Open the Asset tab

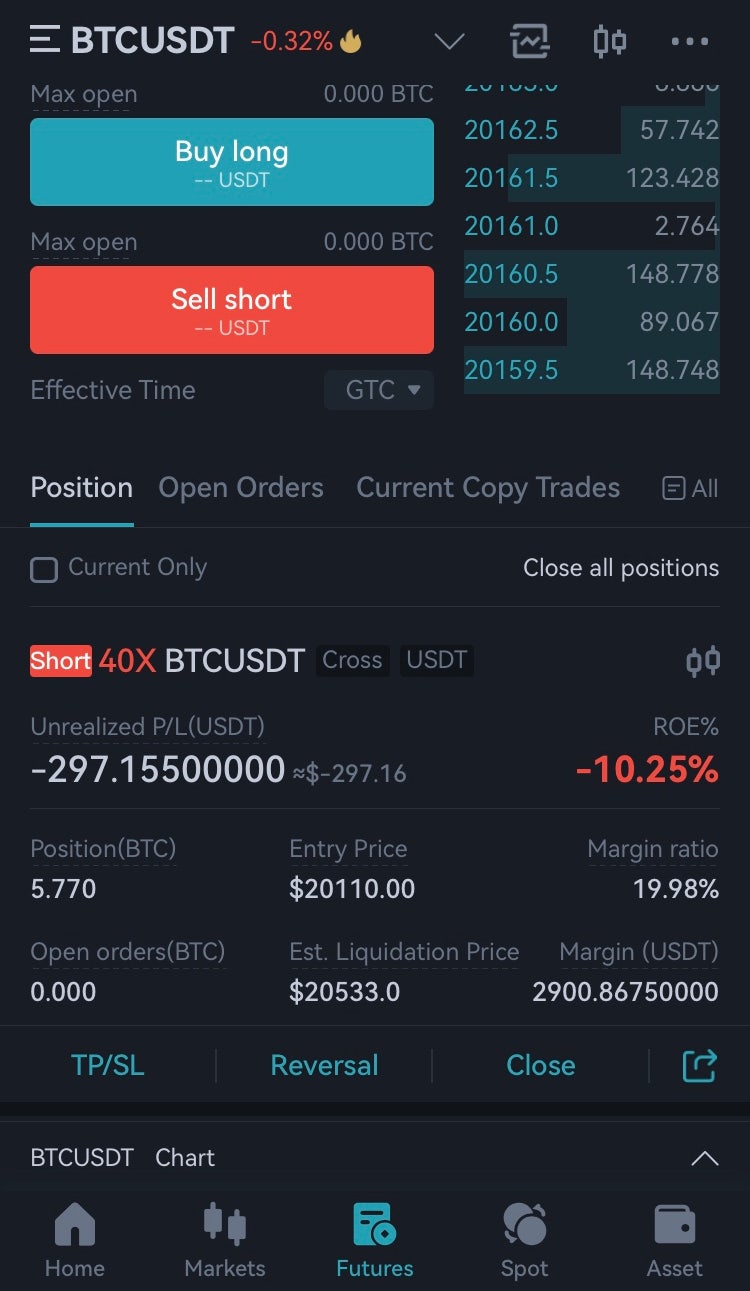coord(675,1240)
